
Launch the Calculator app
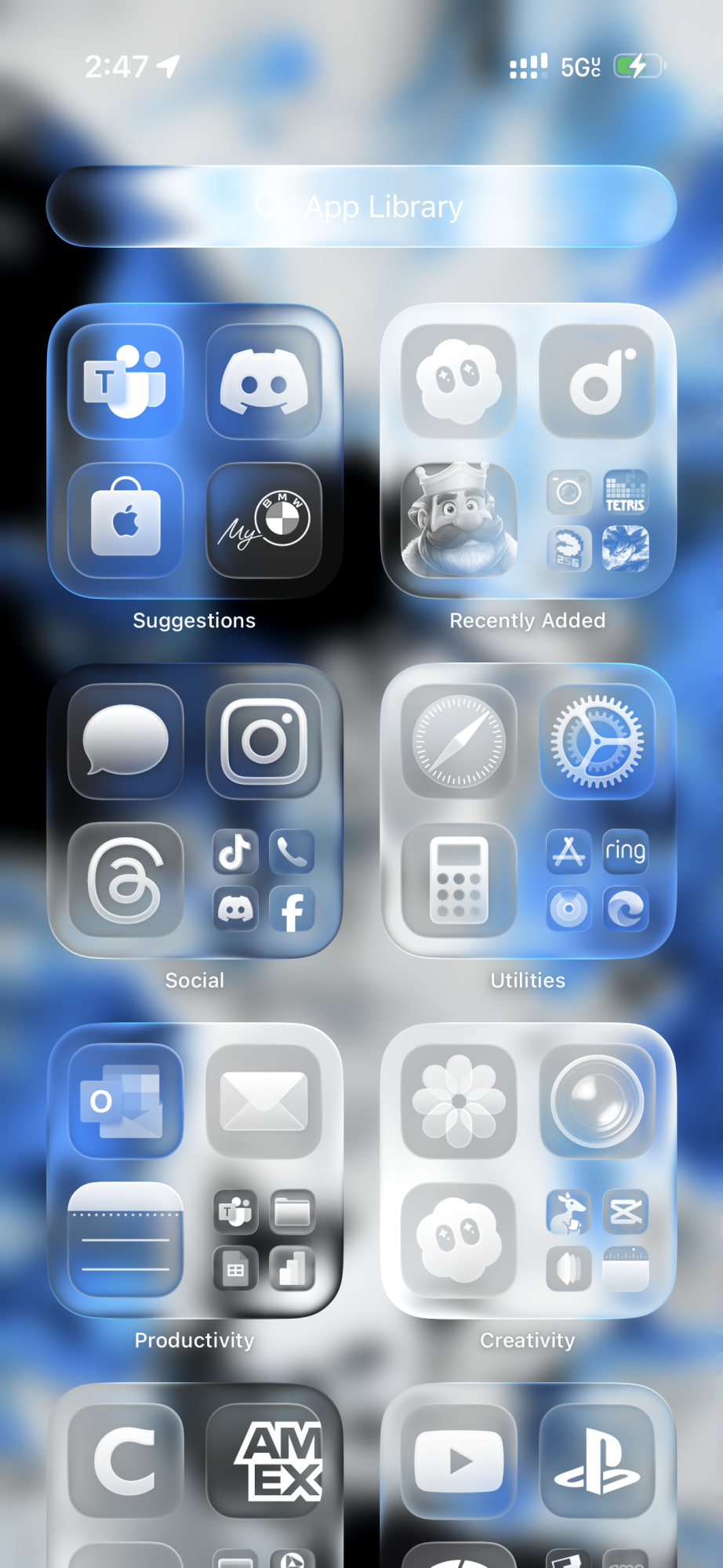pyautogui.click(x=459, y=880)
